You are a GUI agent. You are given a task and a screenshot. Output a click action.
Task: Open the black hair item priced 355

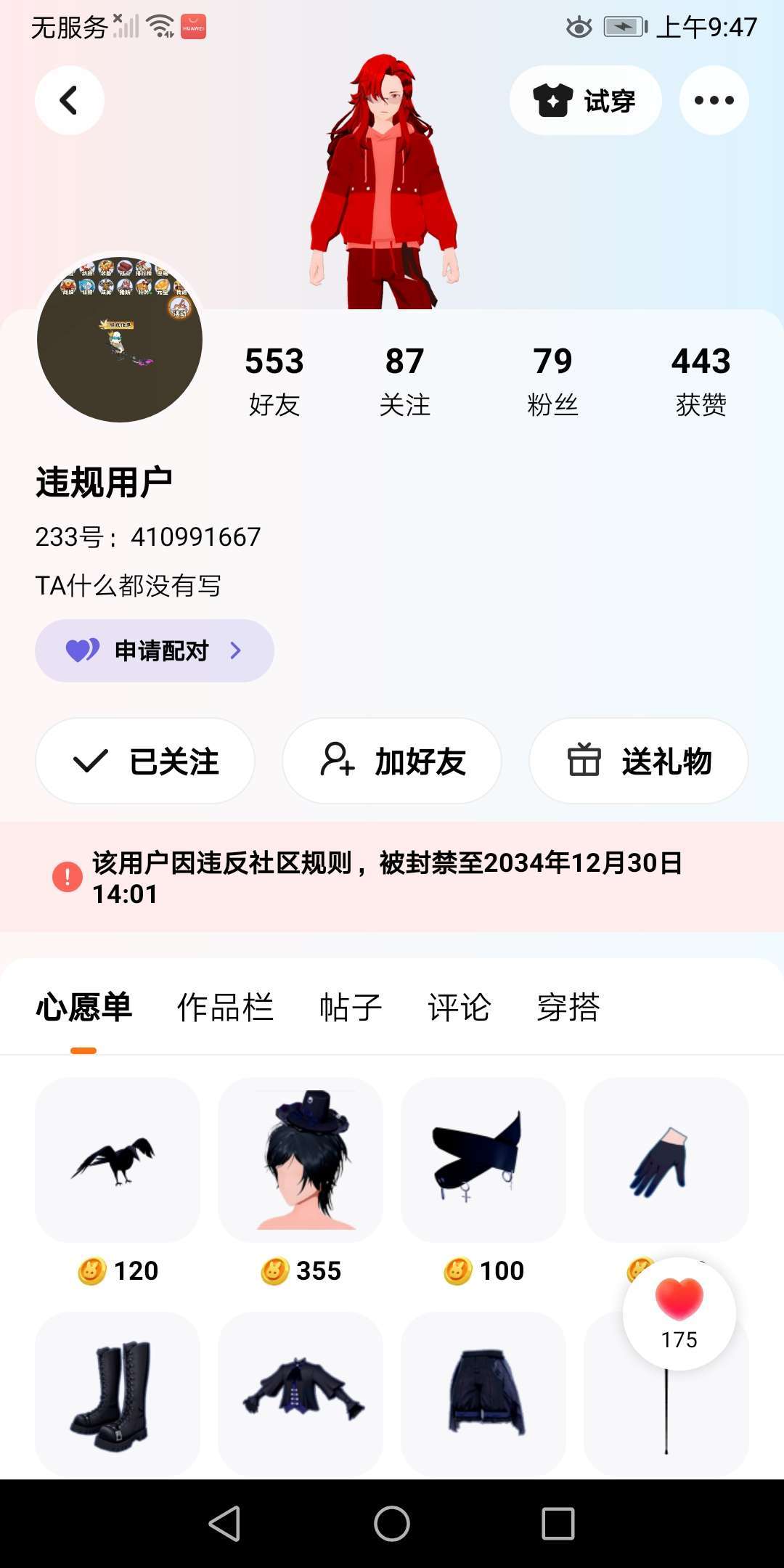coord(301,1160)
